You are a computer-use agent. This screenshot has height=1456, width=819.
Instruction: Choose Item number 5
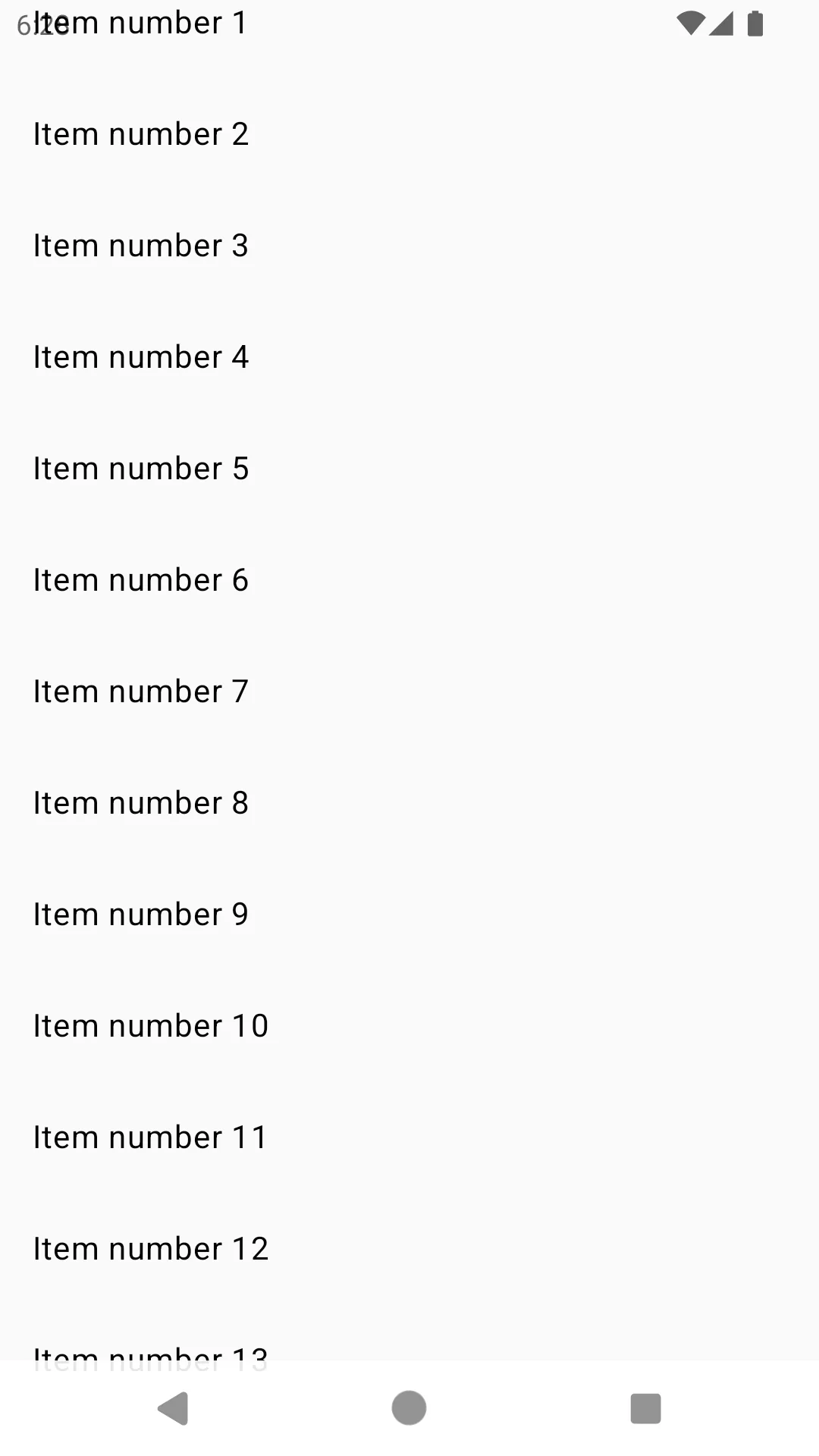coord(141,469)
